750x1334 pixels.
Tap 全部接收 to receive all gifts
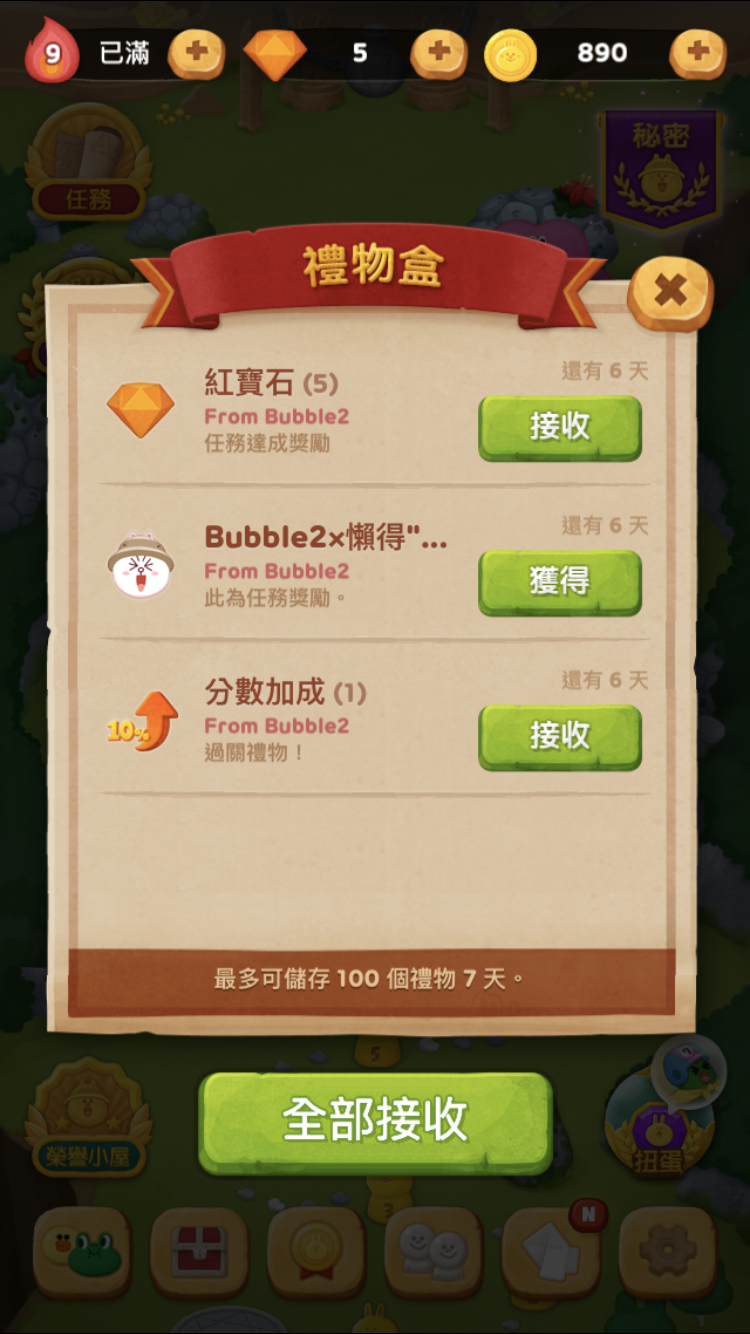(x=375, y=1121)
